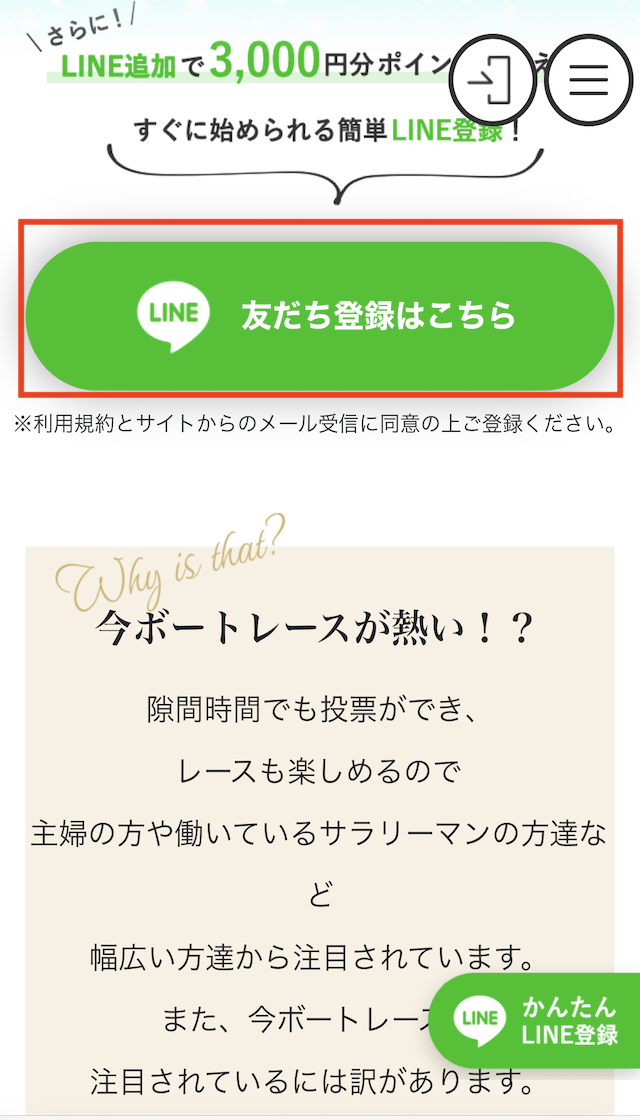Tap the floating かんたんLINE登録 button

pyautogui.click(x=538, y=1020)
